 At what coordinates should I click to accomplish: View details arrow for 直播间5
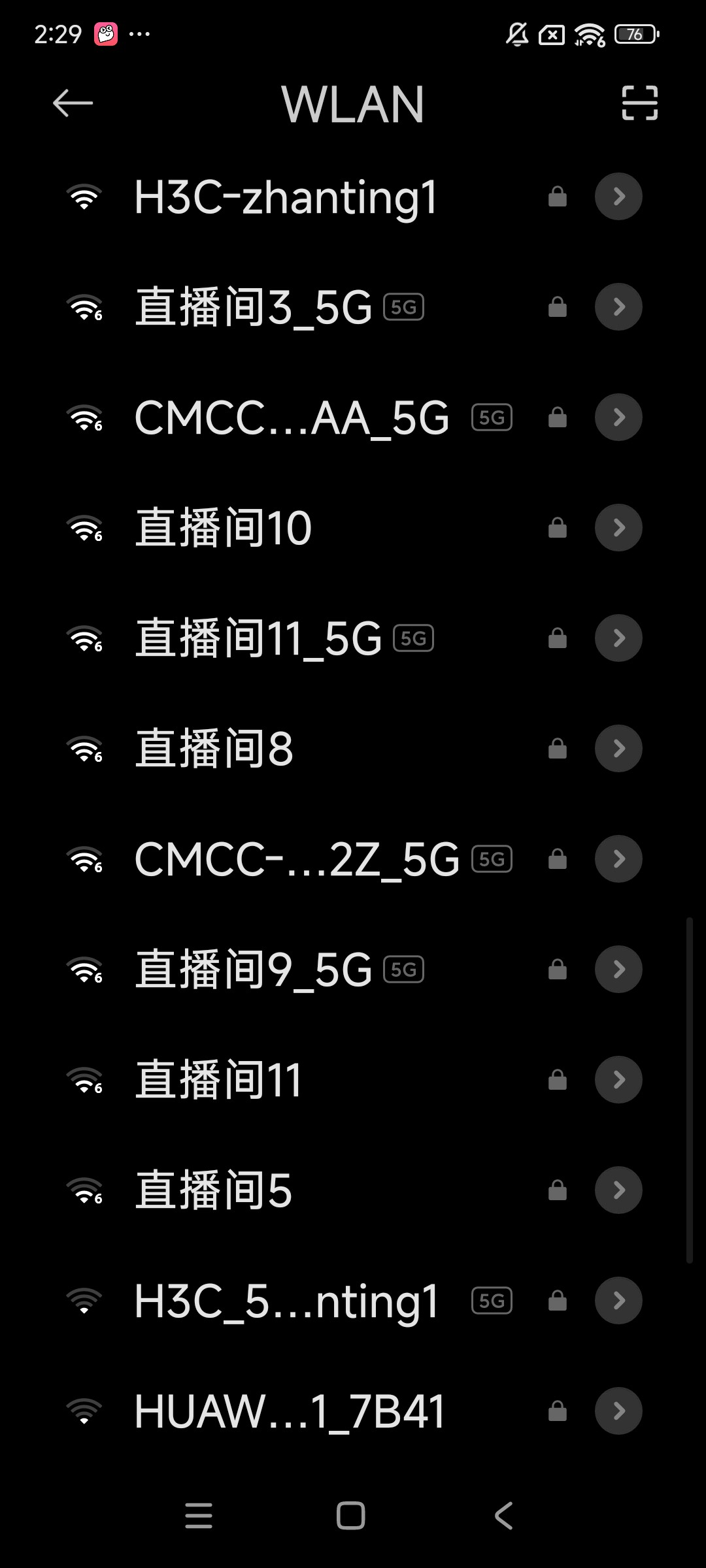coord(618,1190)
